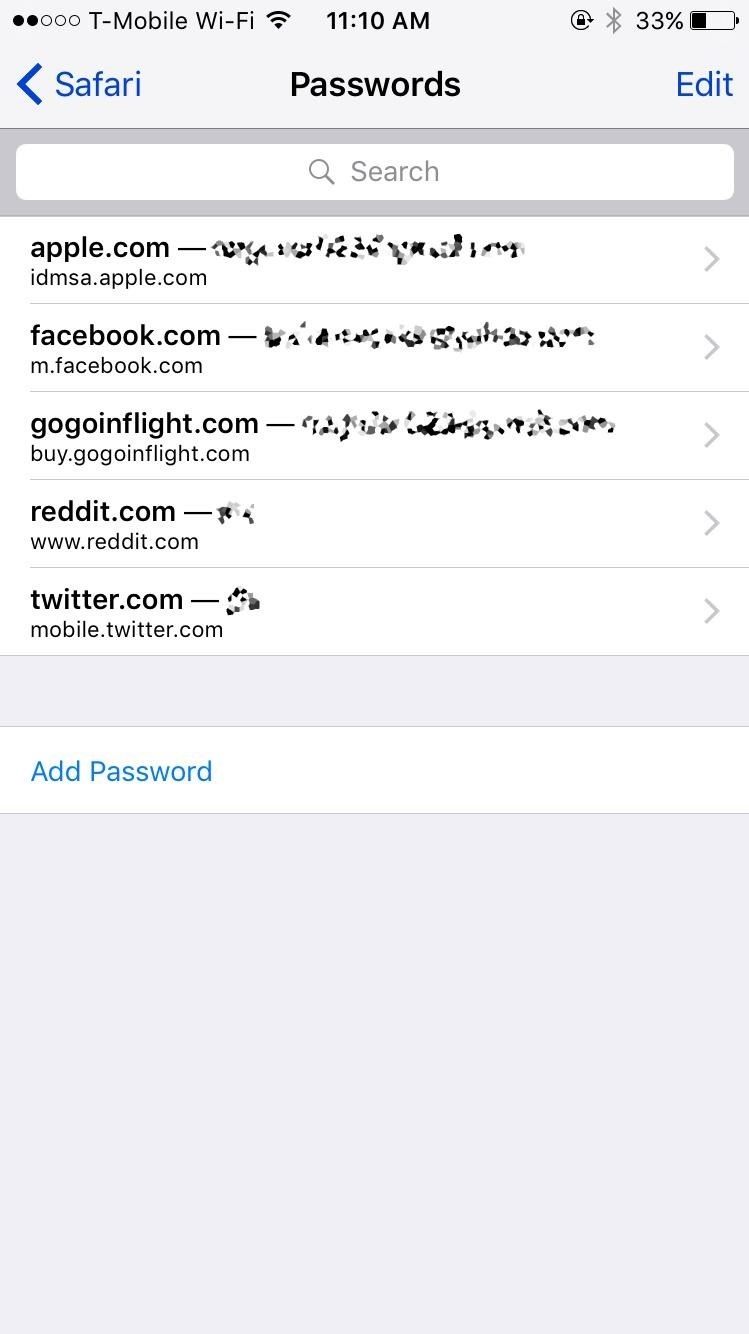The width and height of the screenshot is (749, 1334).
Task: View the gogoinflight.com password entry
Action: pyautogui.click(x=374, y=436)
